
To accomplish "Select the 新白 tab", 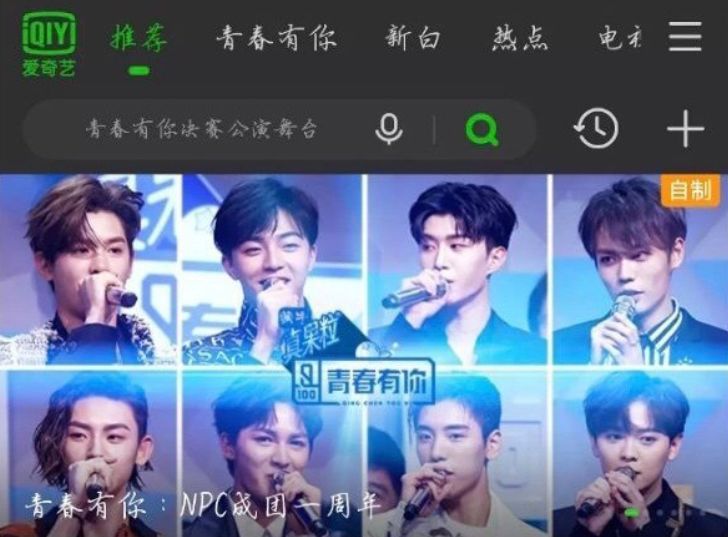I will 413,39.
